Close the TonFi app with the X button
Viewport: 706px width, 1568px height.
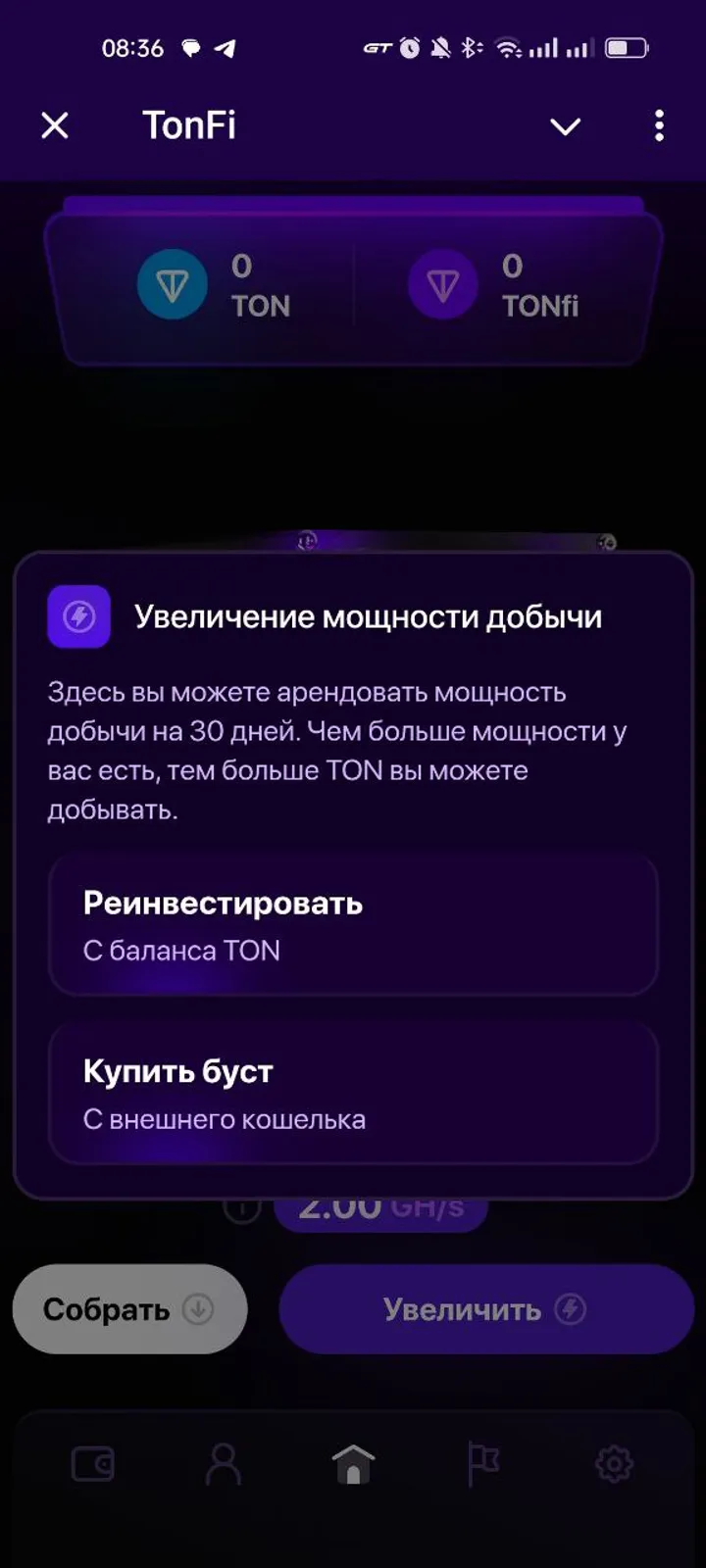55,125
